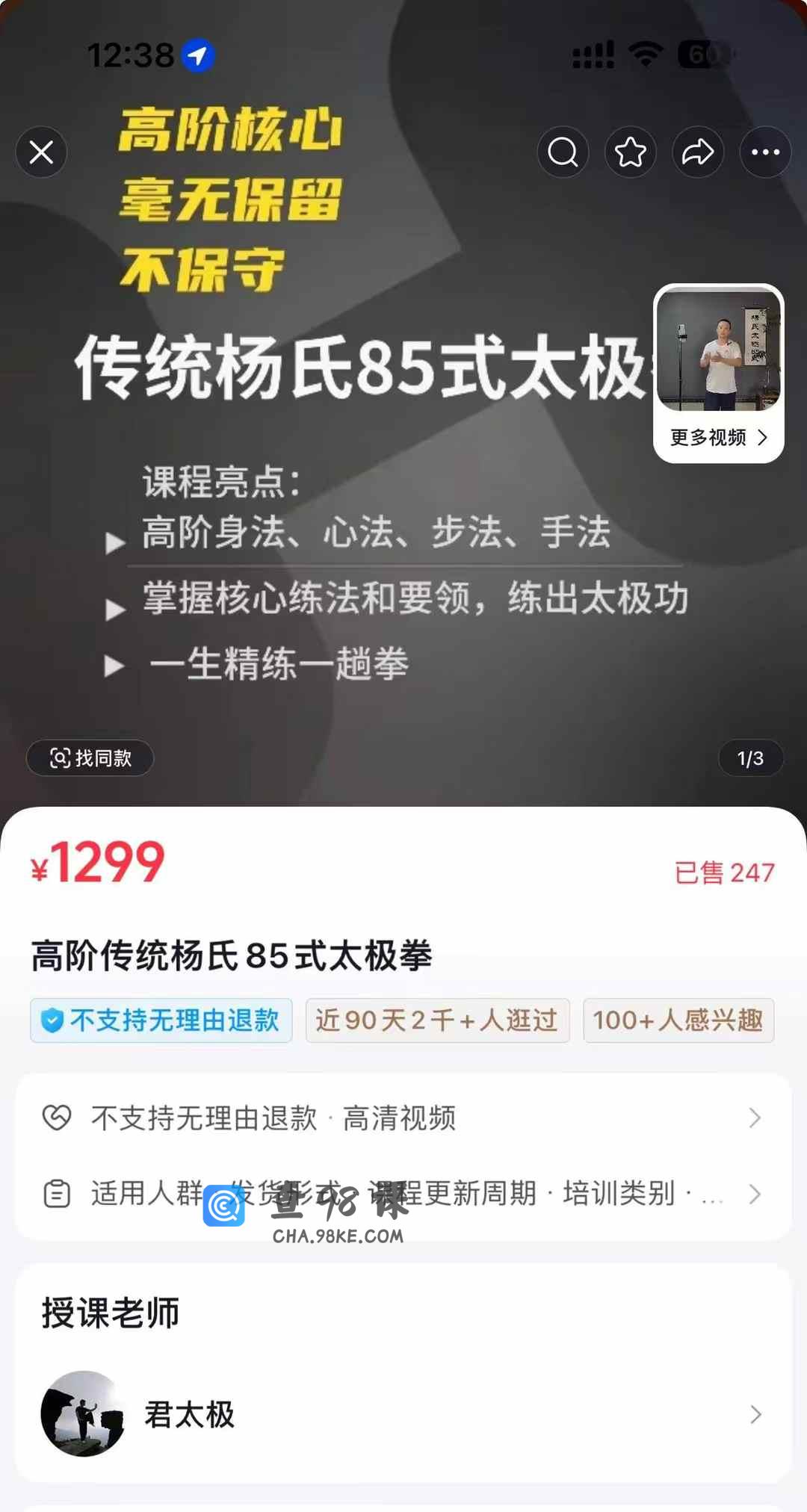Close the product page
The image size is (807, 1512).
[x=41, y=152]
